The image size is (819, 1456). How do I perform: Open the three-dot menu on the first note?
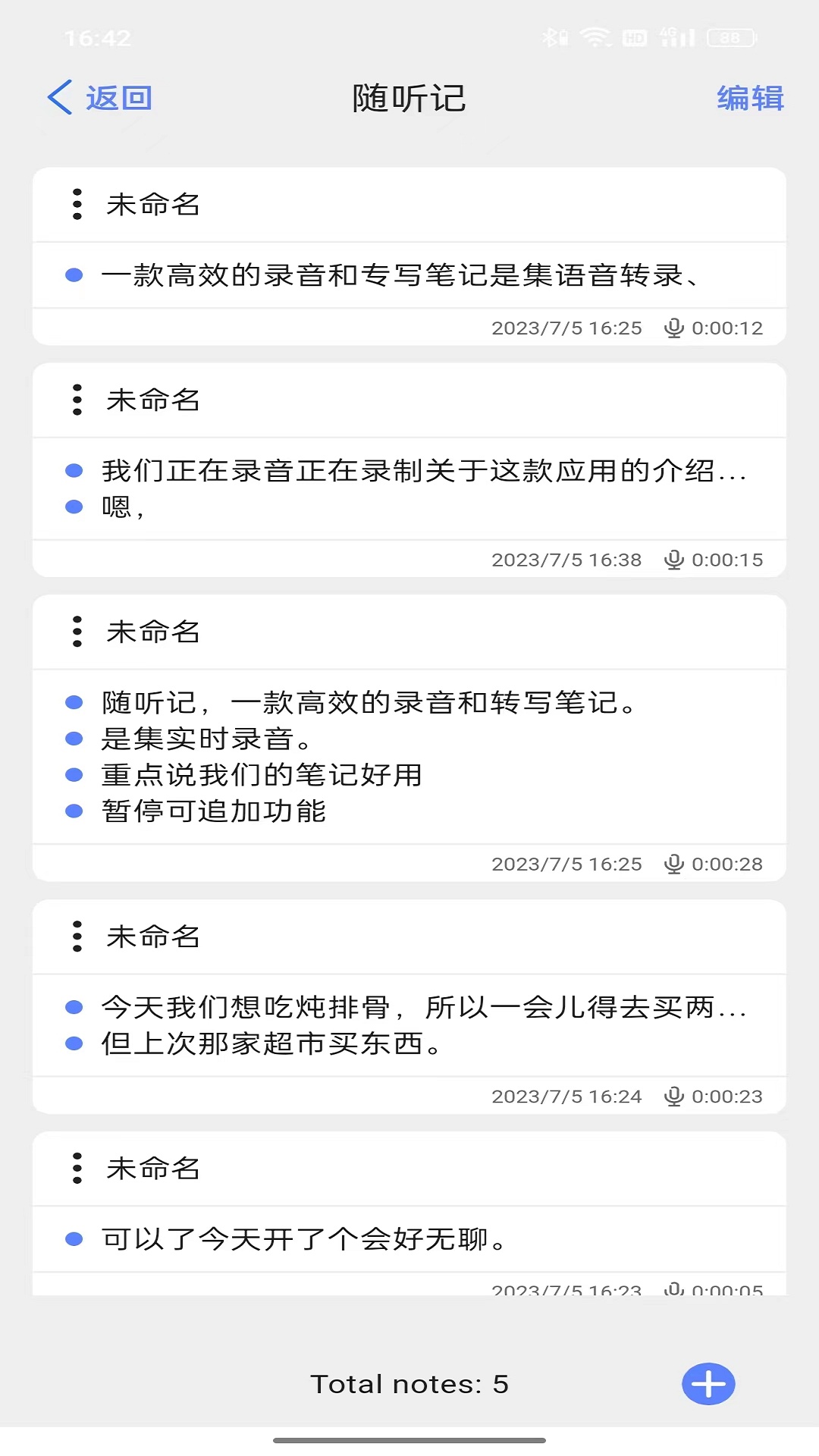pyautogui.click(x=75, y=205)
